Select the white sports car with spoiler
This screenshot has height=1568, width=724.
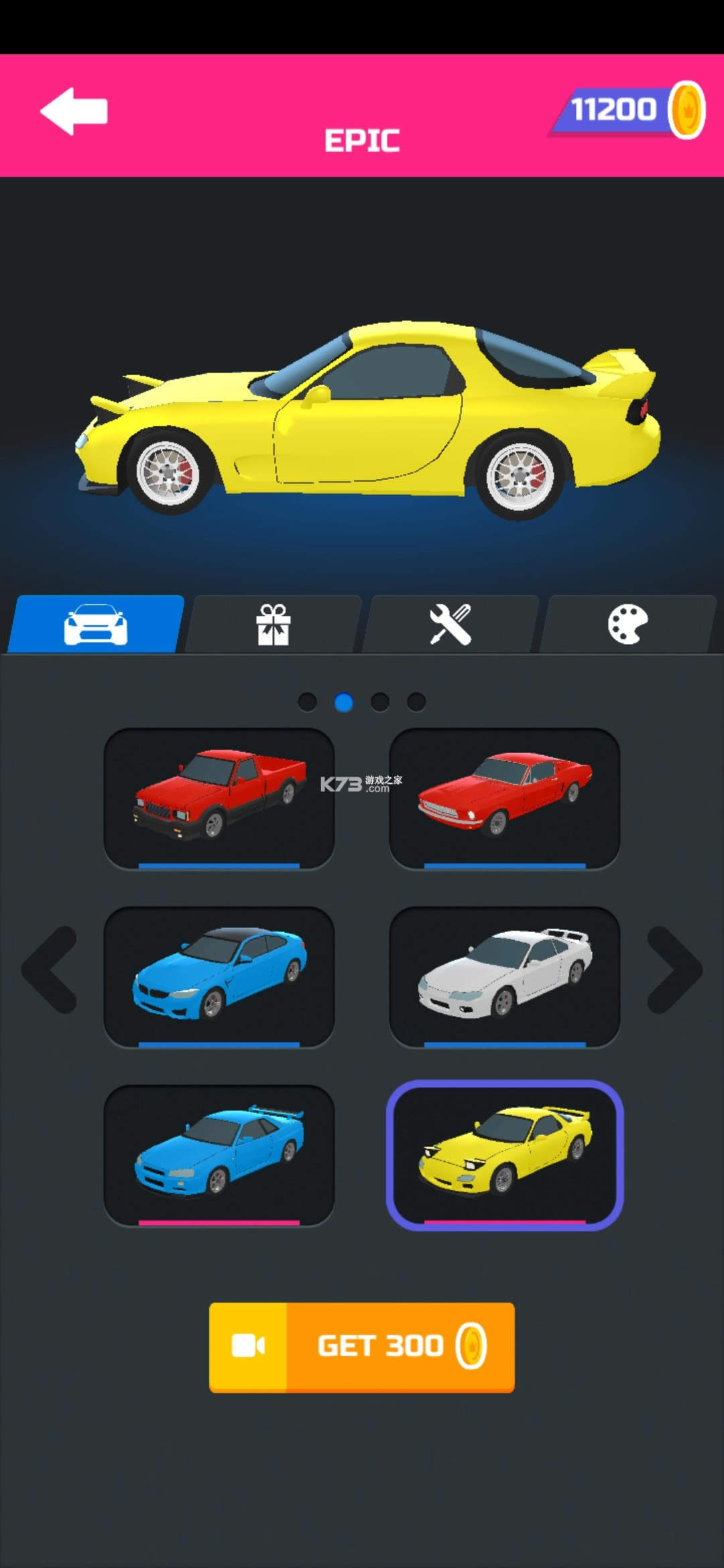[x=504, y=976]
